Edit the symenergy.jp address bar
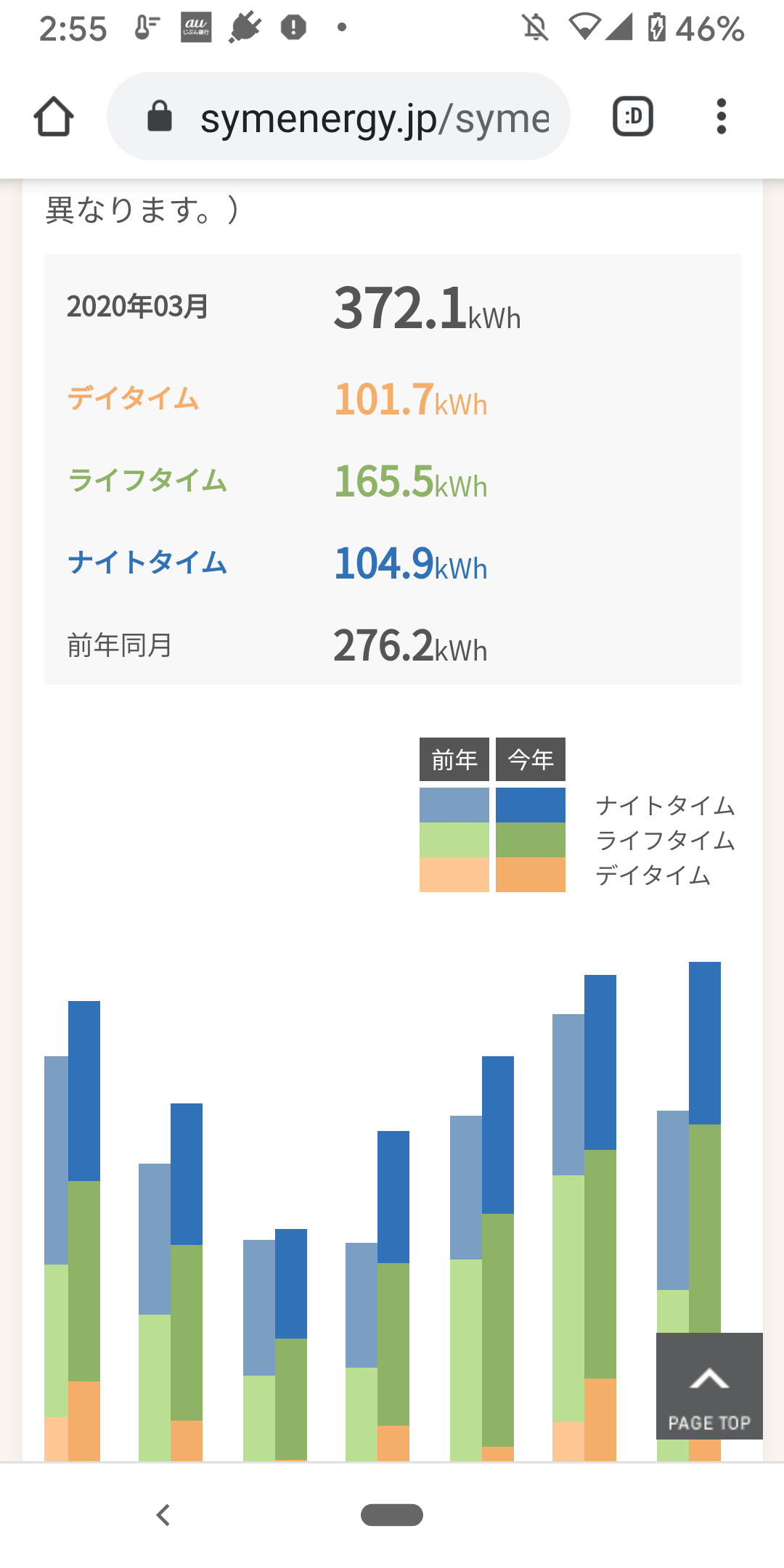 363,118
